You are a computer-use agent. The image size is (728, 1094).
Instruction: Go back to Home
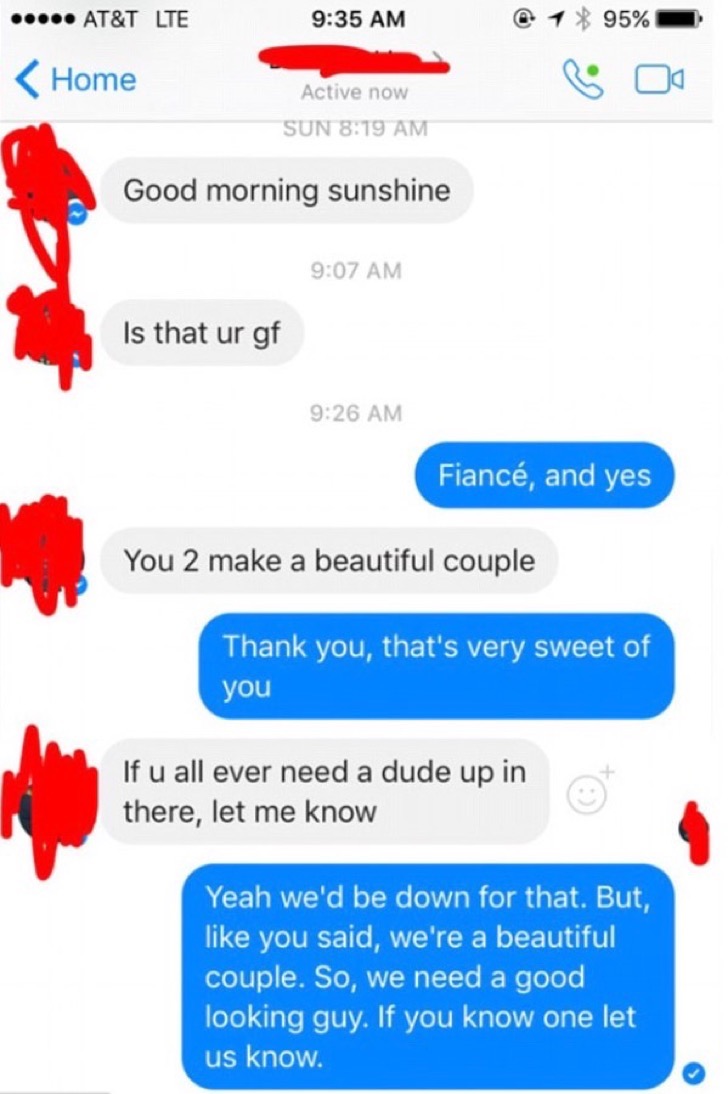coord(78,79)
